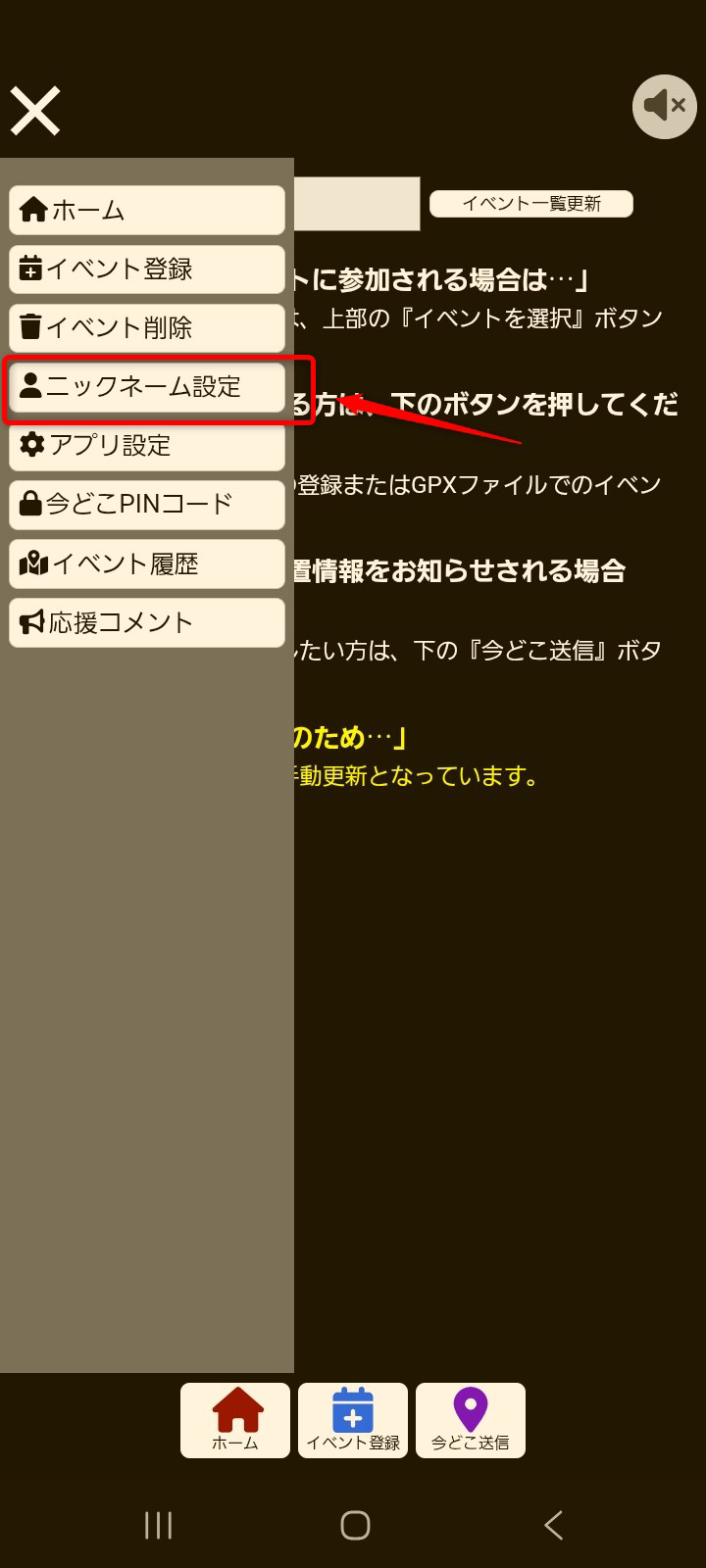The width and height of the screenshot is (706, 1568).
Task: Select the map icon beside イベント履歴
Action: [x=32, y=563]
